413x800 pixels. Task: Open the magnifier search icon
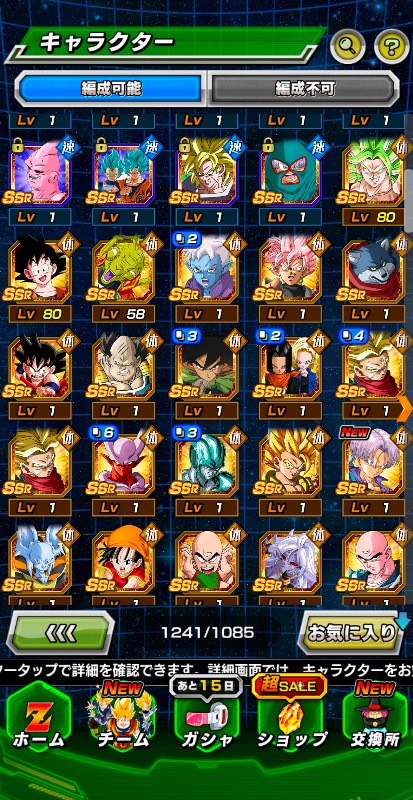pyautogui.click(x=347, y=47)
